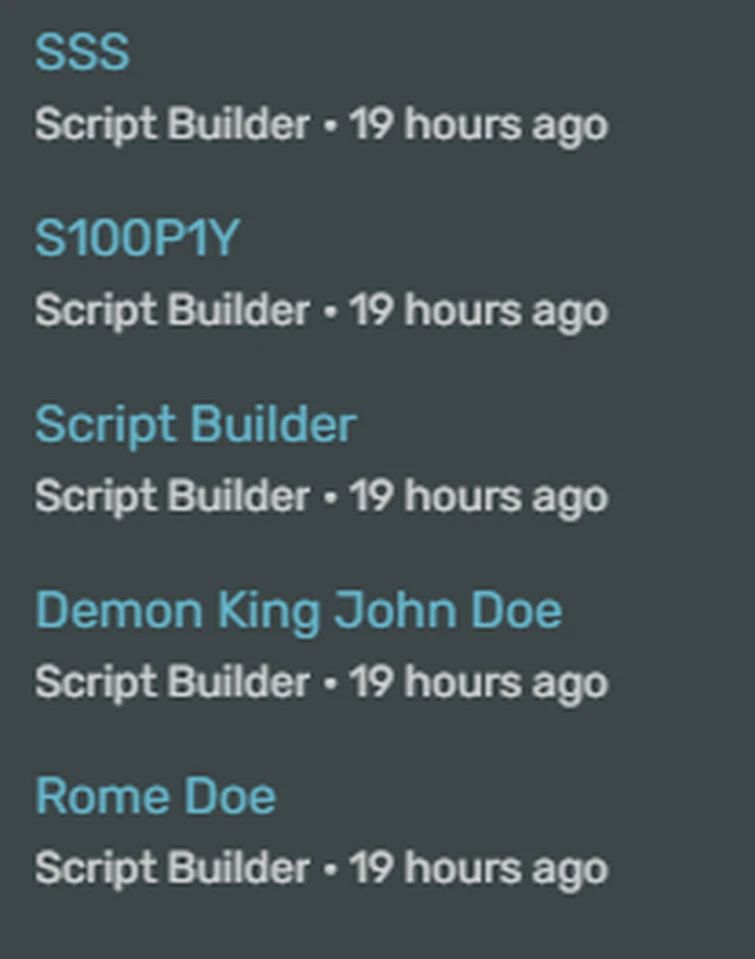The image size is (755, 959).
Task: Open the Demon King John Doe post
Action: (x=298, y=610)
